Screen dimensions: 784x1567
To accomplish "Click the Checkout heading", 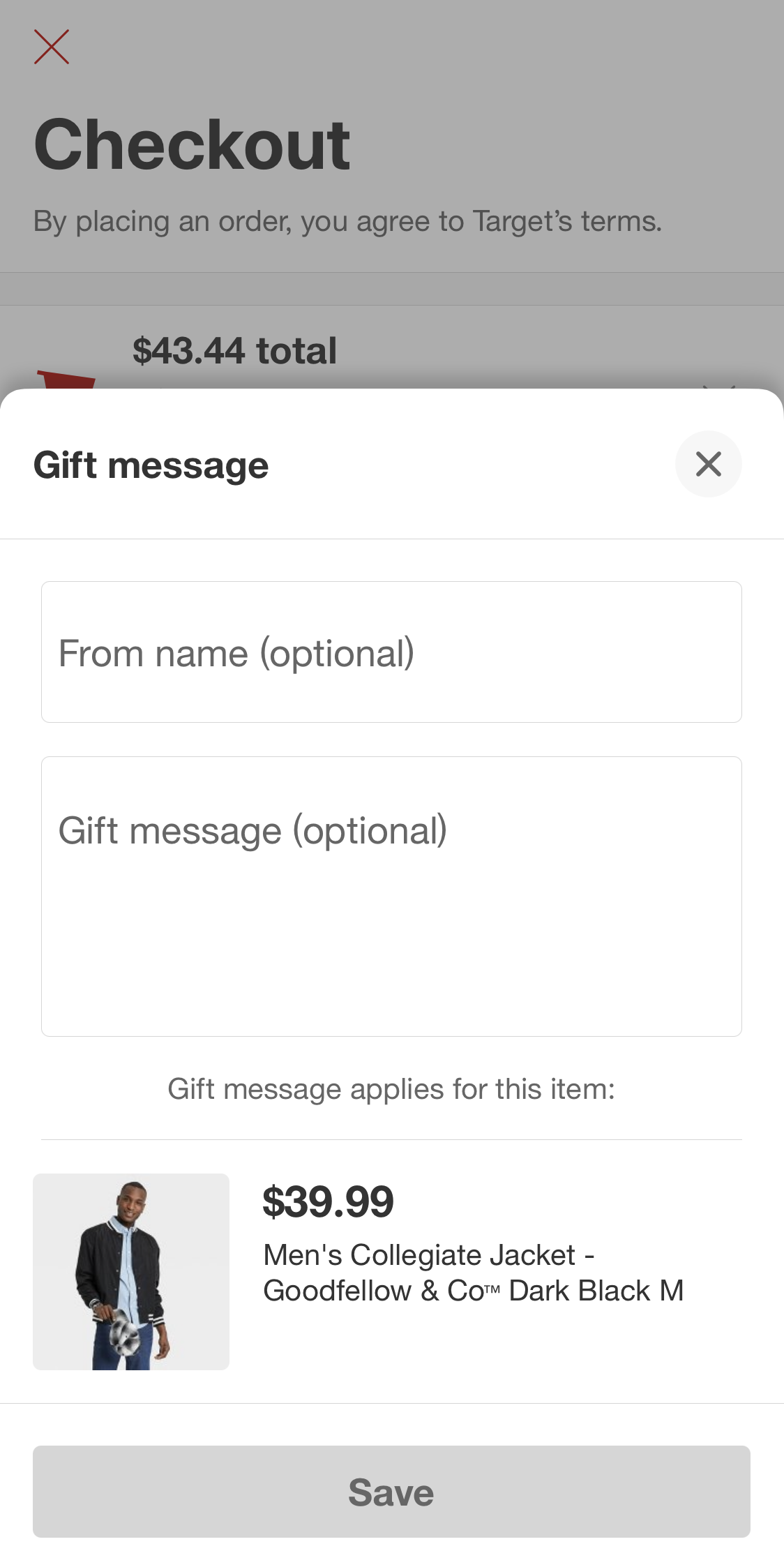I will 193,143.
